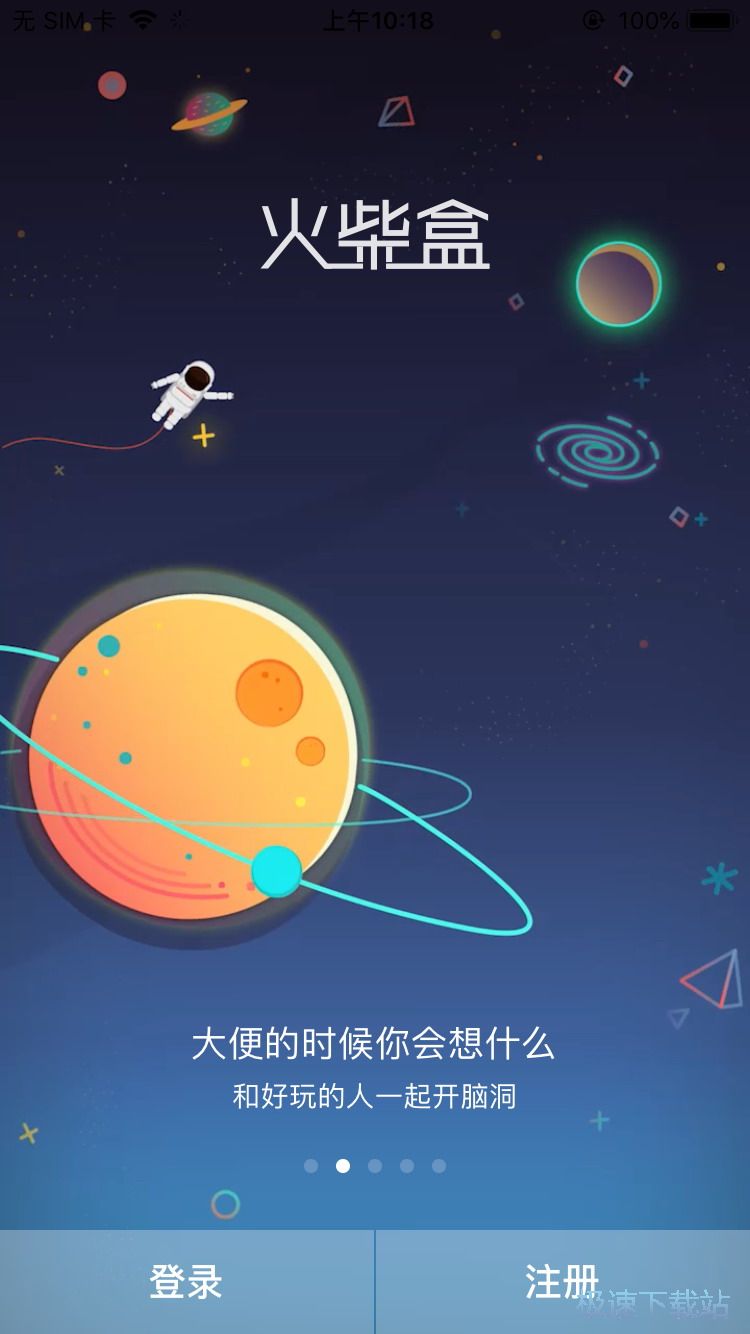This screenshot has width=750, height=1334.
Task: Select the second page indicator dot
Action: 343,1166
